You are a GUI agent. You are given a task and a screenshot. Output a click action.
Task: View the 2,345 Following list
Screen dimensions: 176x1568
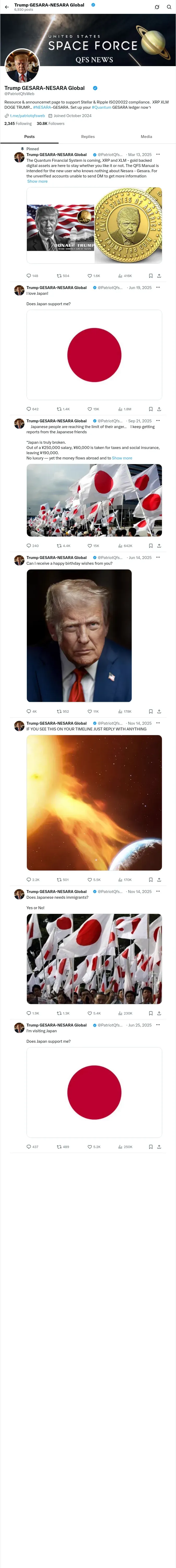point(18,124)
